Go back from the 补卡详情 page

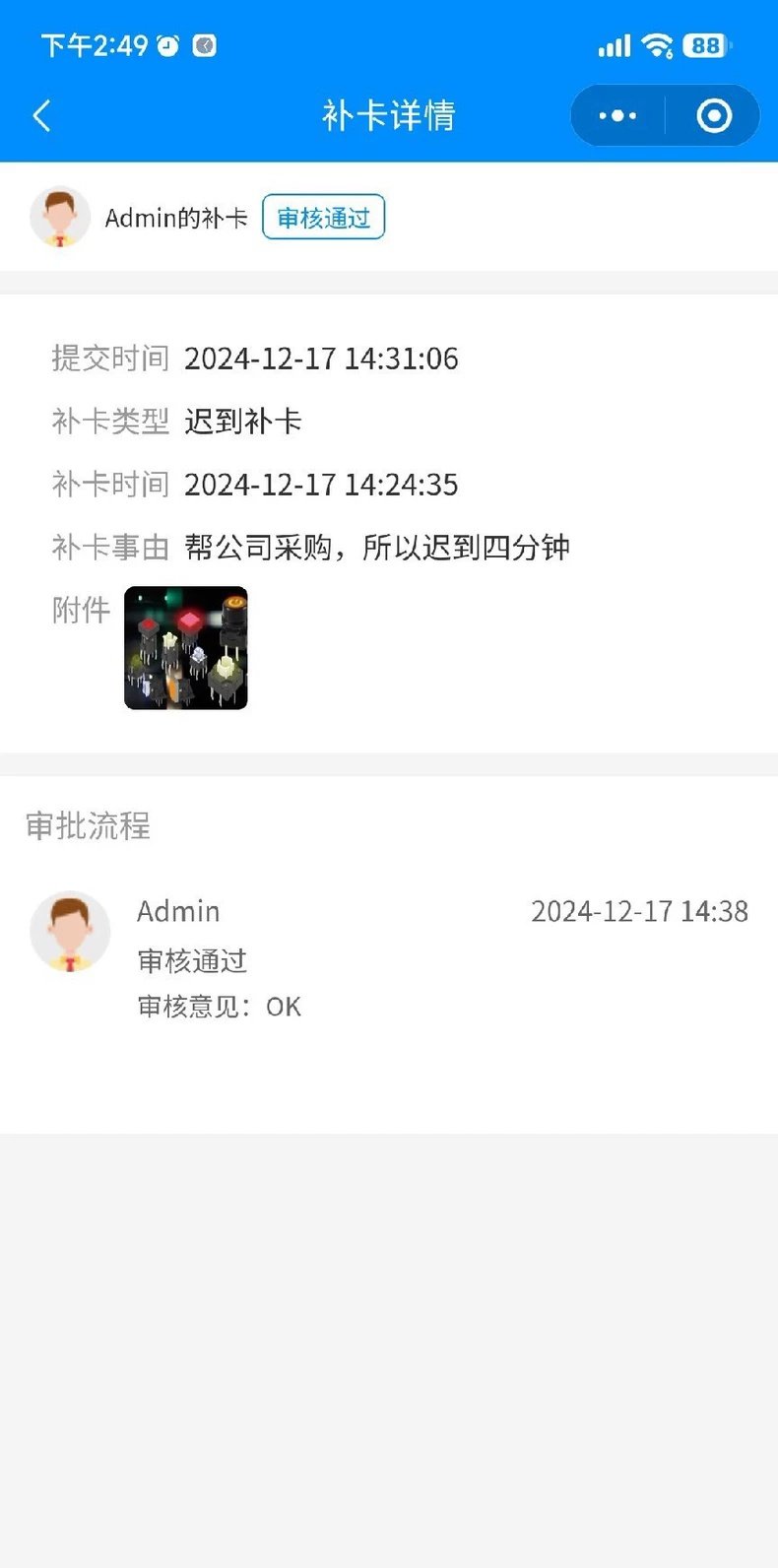41,116
